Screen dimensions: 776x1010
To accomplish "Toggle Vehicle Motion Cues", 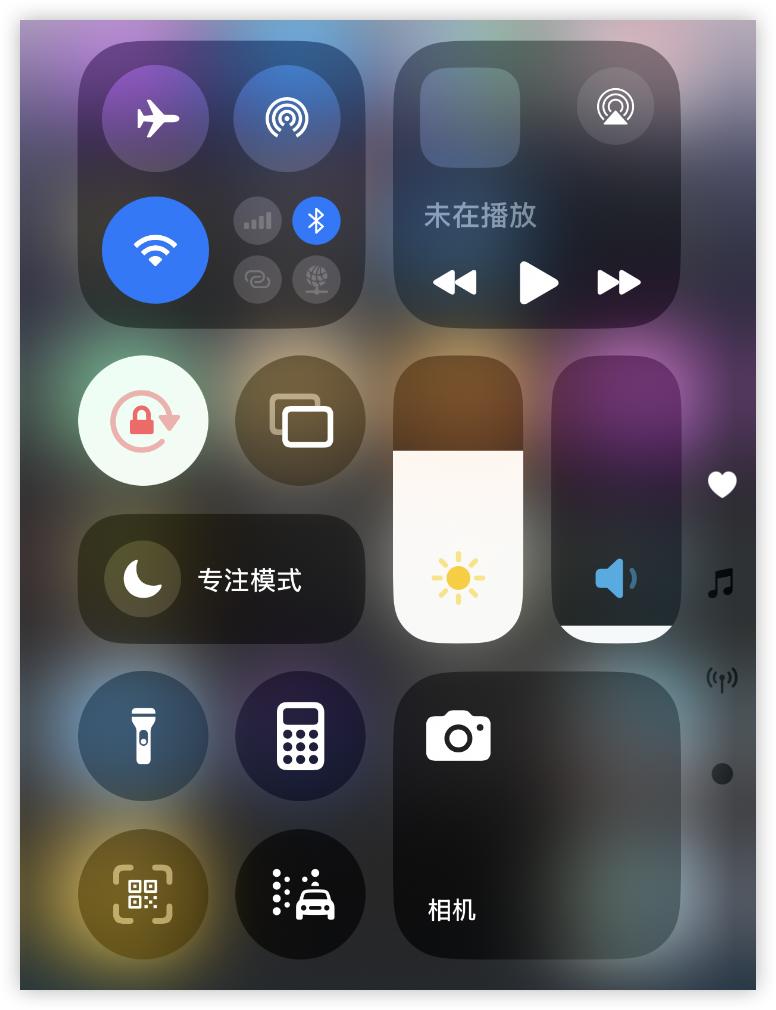I will (300, 893).
